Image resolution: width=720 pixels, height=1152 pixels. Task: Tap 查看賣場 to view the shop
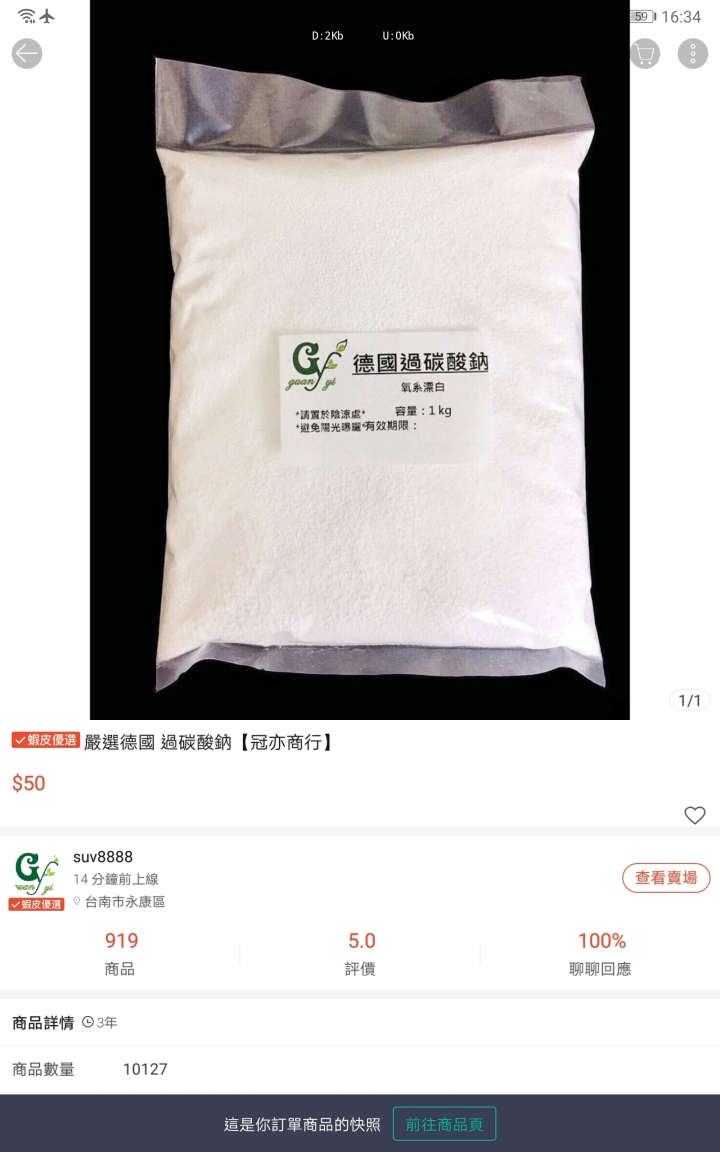click(666, 878)
